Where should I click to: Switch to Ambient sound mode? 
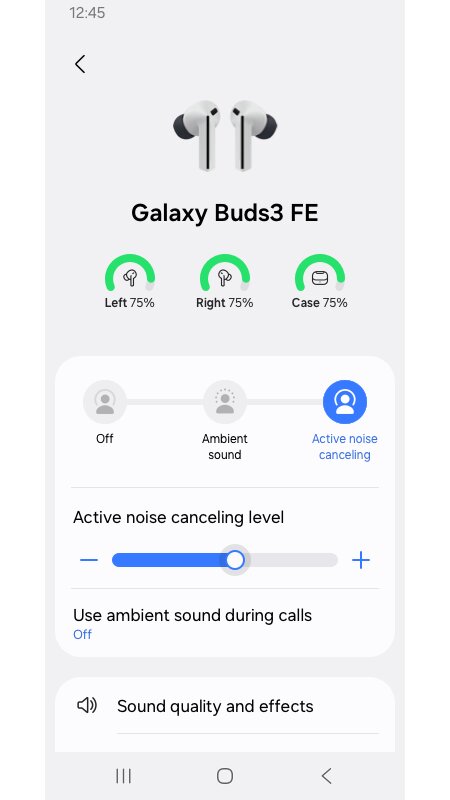pyautogui.click(x=224, y=402)
